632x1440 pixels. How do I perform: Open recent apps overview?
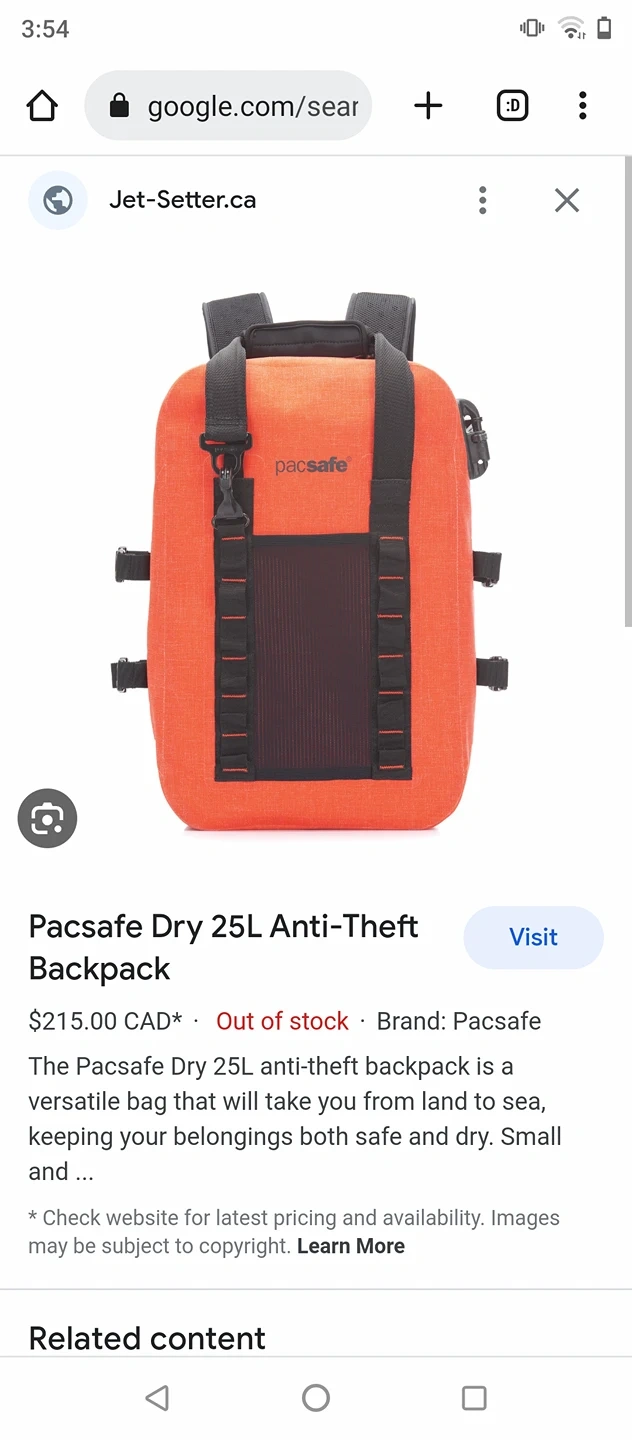tap(474, 1397)
